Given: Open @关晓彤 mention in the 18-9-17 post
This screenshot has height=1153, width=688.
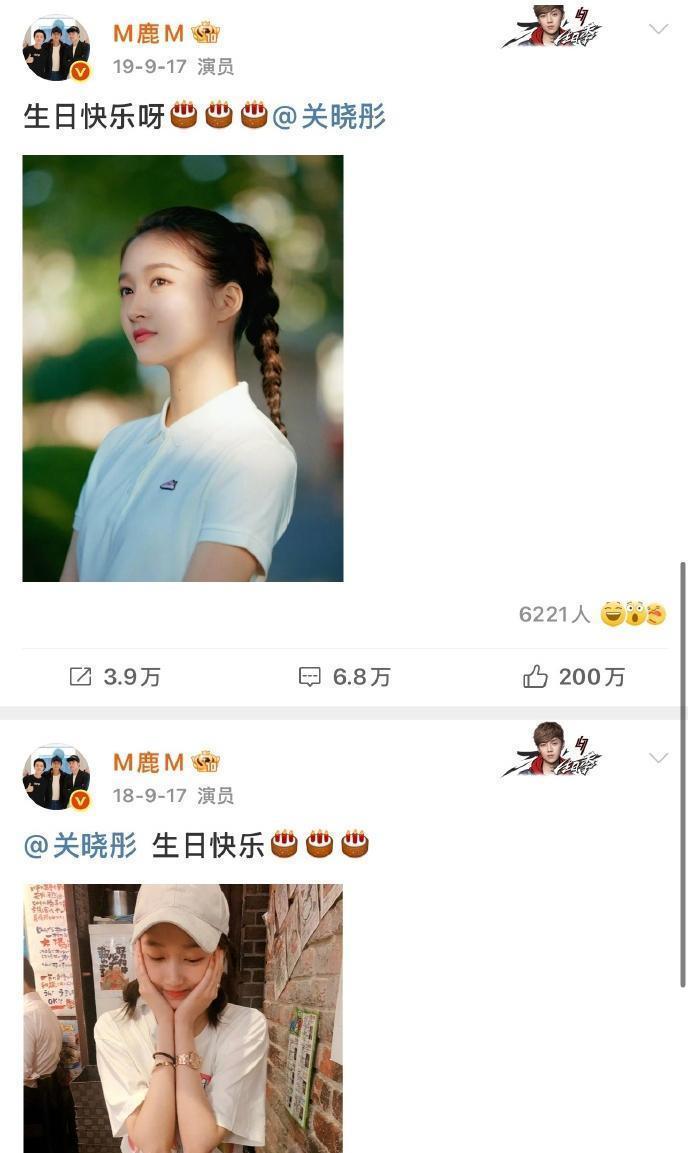Looking at the screenshot, I should tap(80, 846).
